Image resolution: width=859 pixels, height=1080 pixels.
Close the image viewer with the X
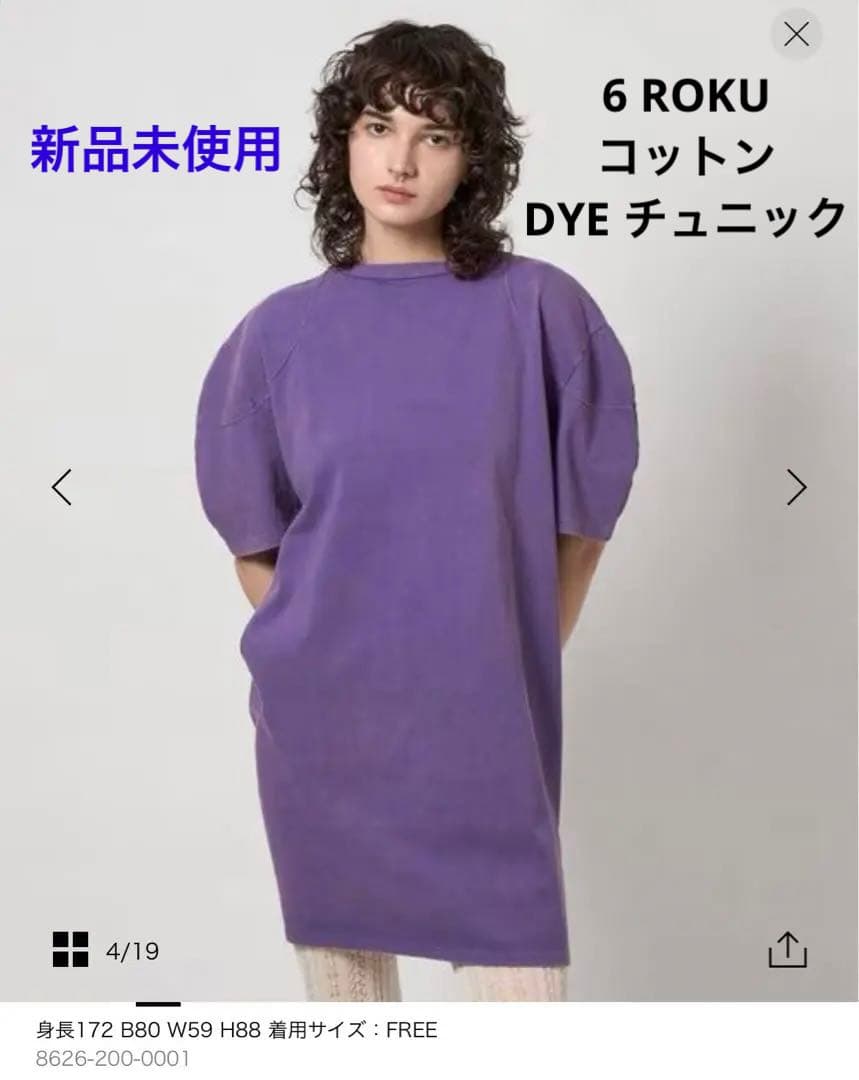click(797, 34)
